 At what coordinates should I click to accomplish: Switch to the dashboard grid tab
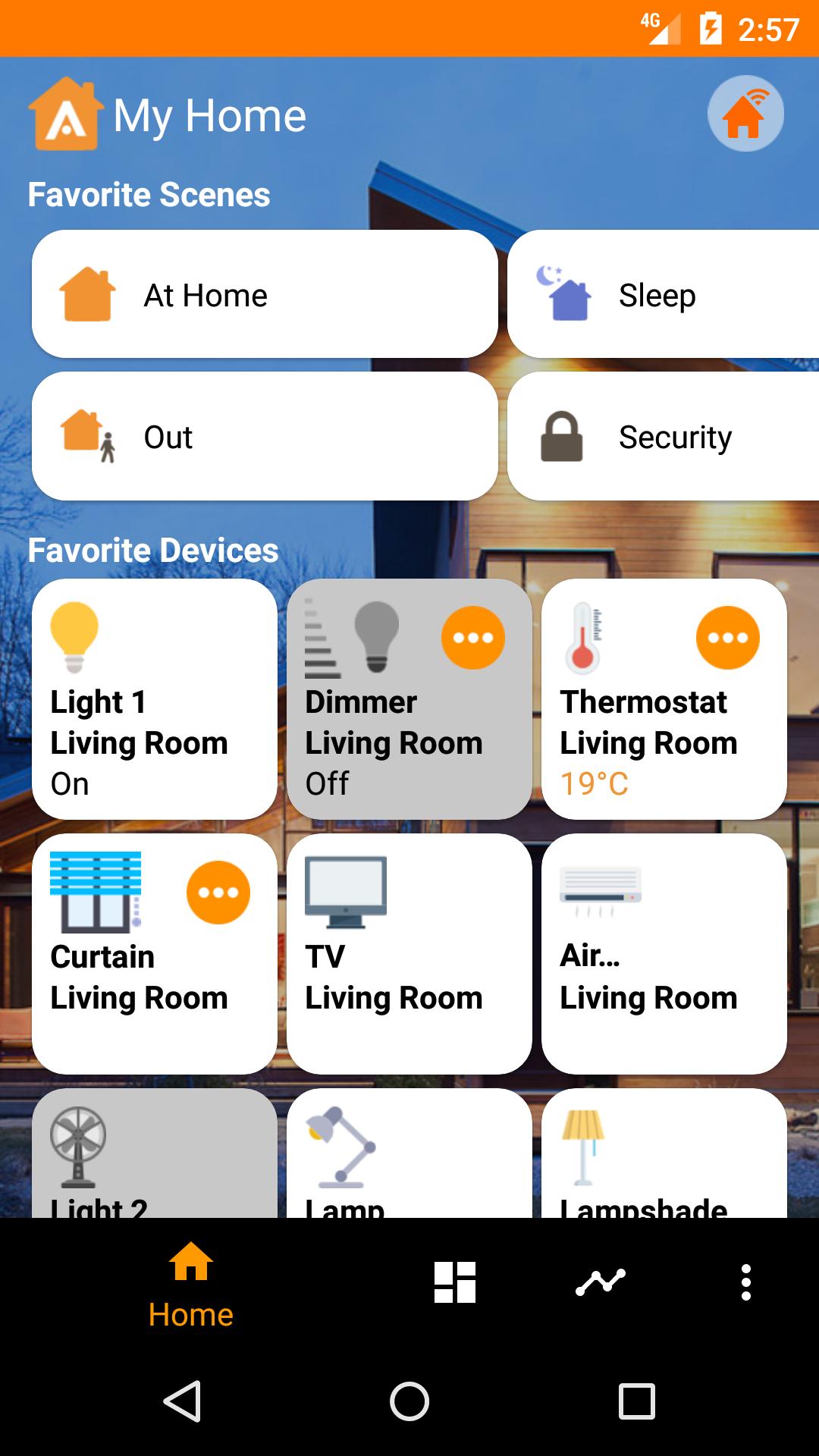(455, 1282)
